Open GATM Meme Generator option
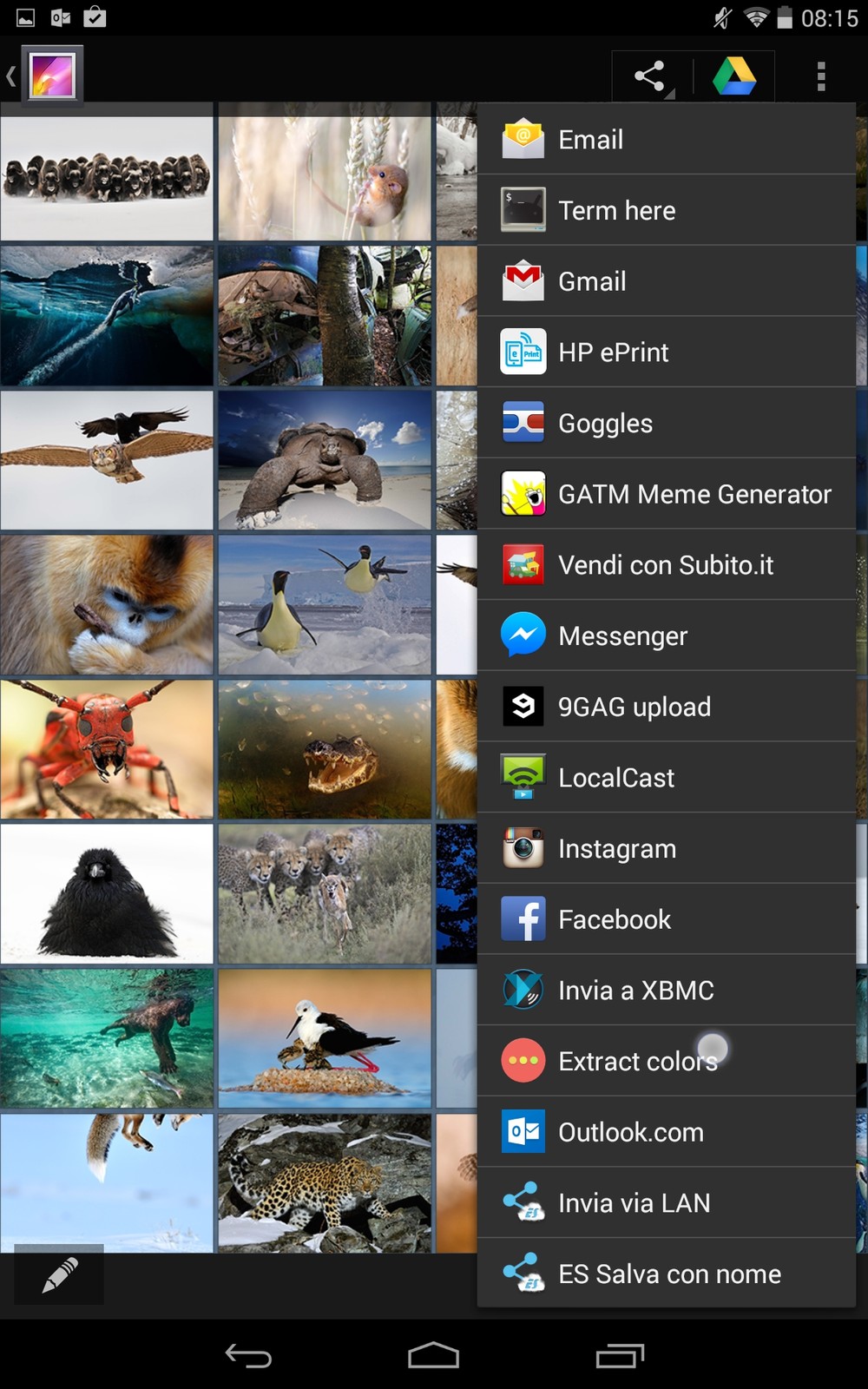The height and width of the screenshot is (1389, 868). point(666,494)
